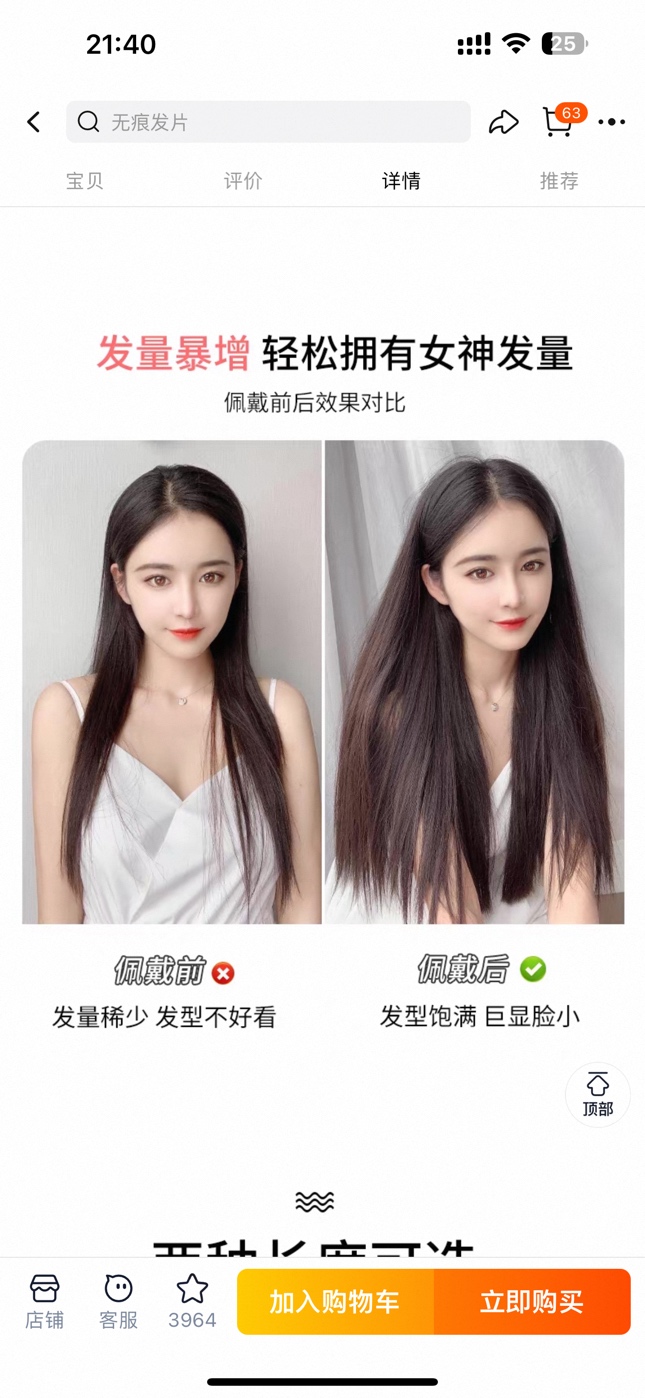Switch to the 评价 tab

(x=243, y=181)
